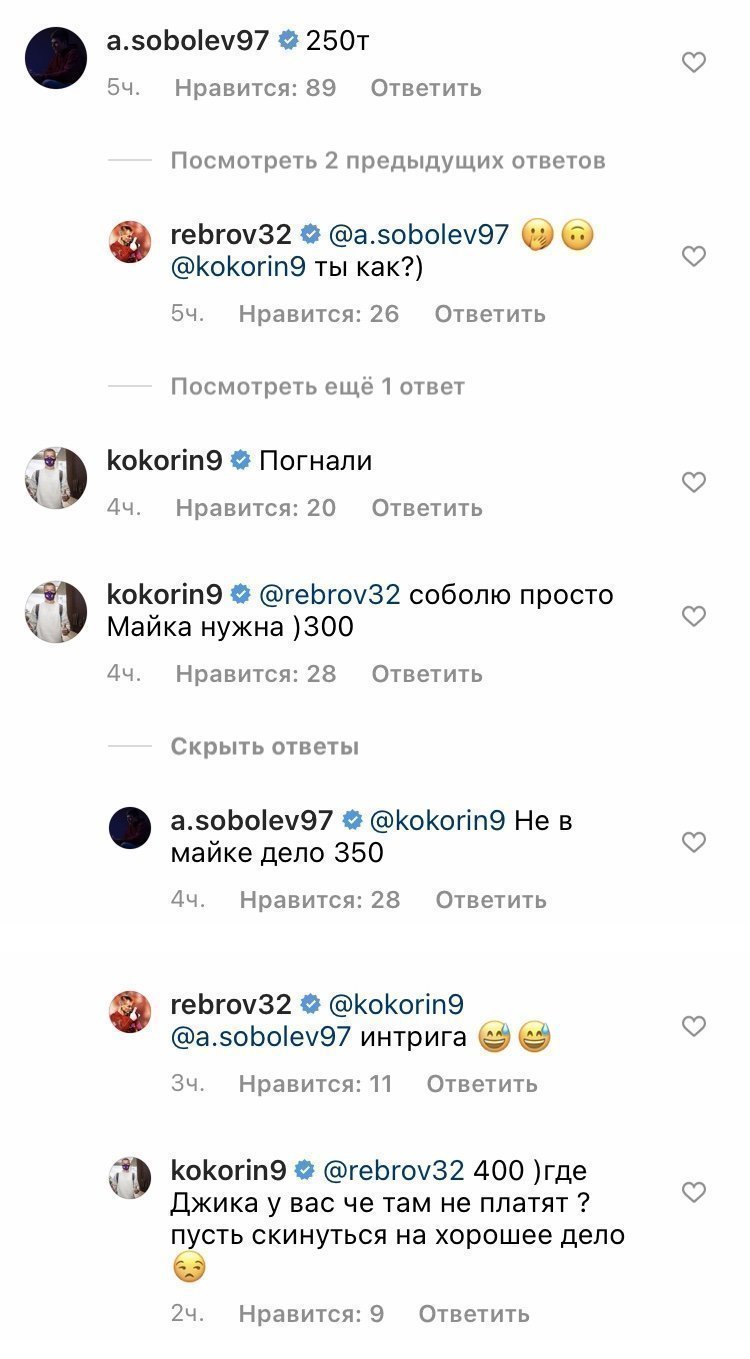Like a.sobolev97's "250т" comment
Screen dimensions: 750x1359
tap(693, 63)
